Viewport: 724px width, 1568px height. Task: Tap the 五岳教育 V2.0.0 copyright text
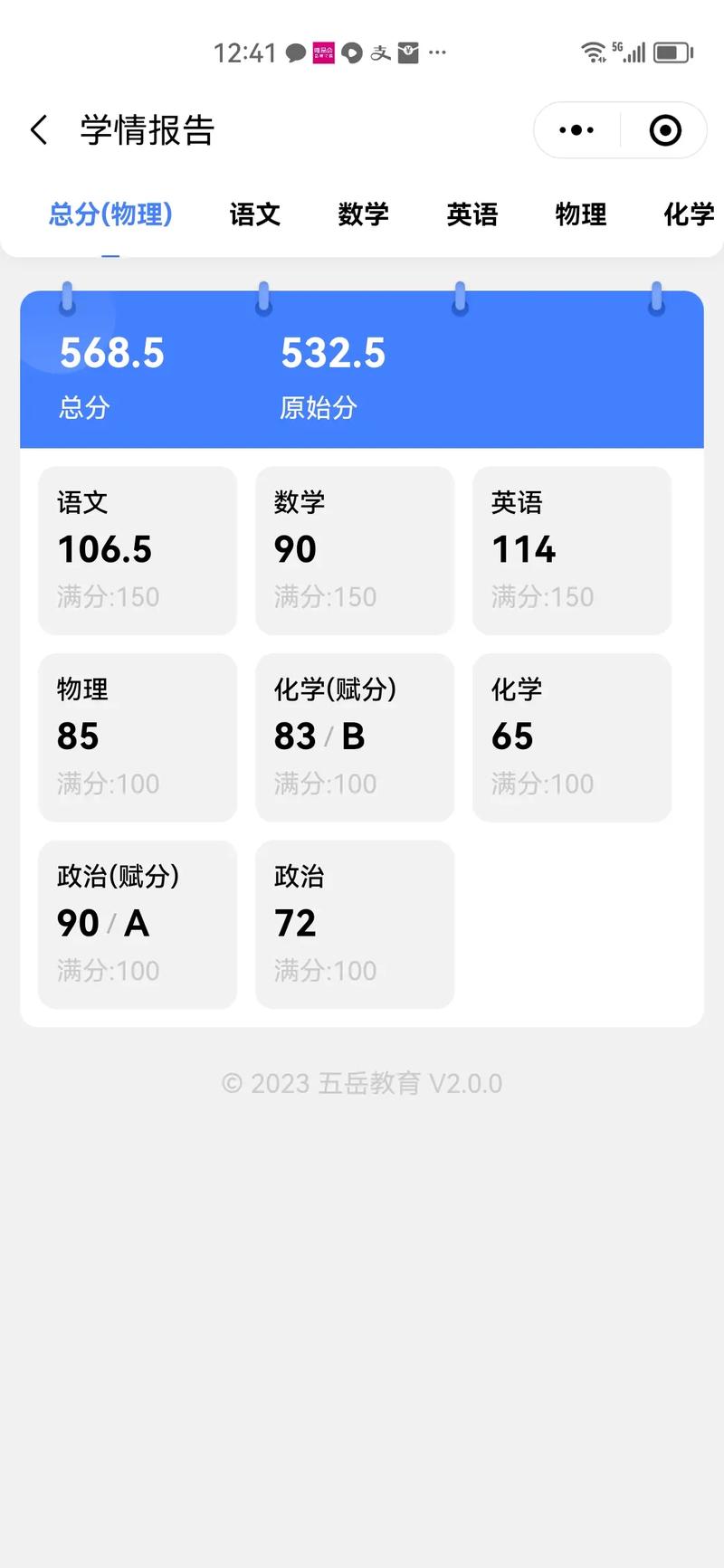point(362,1082)
